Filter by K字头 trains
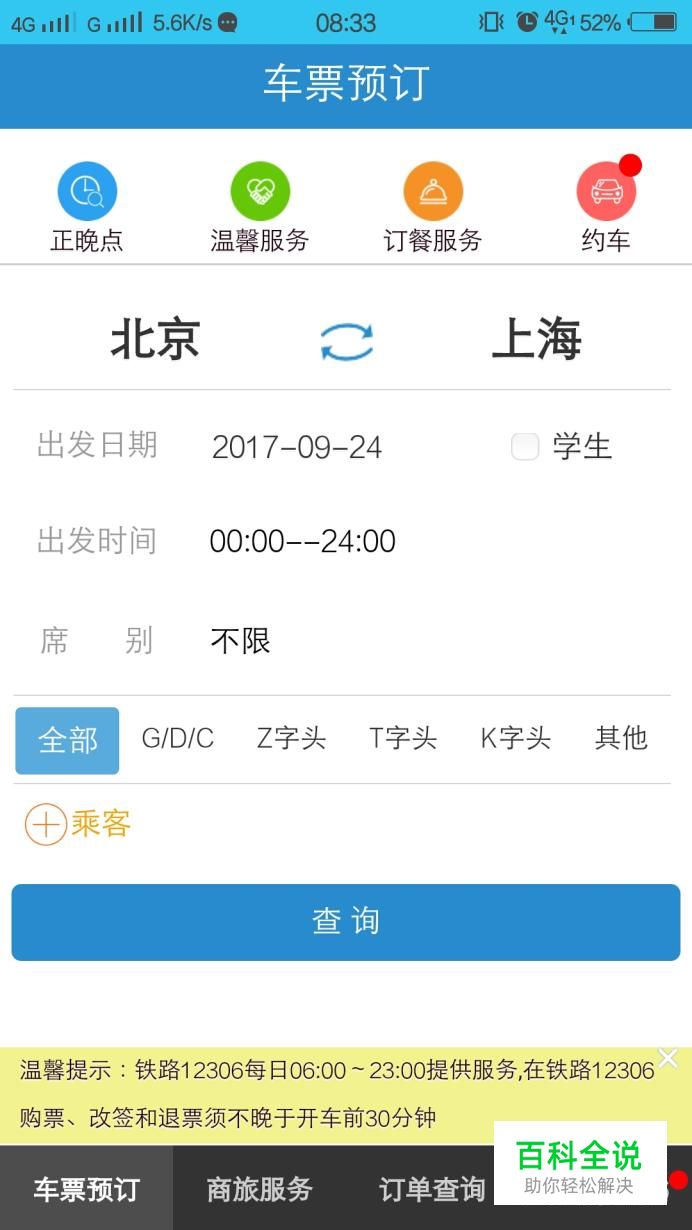692x1230 pixels. (515, 739)
